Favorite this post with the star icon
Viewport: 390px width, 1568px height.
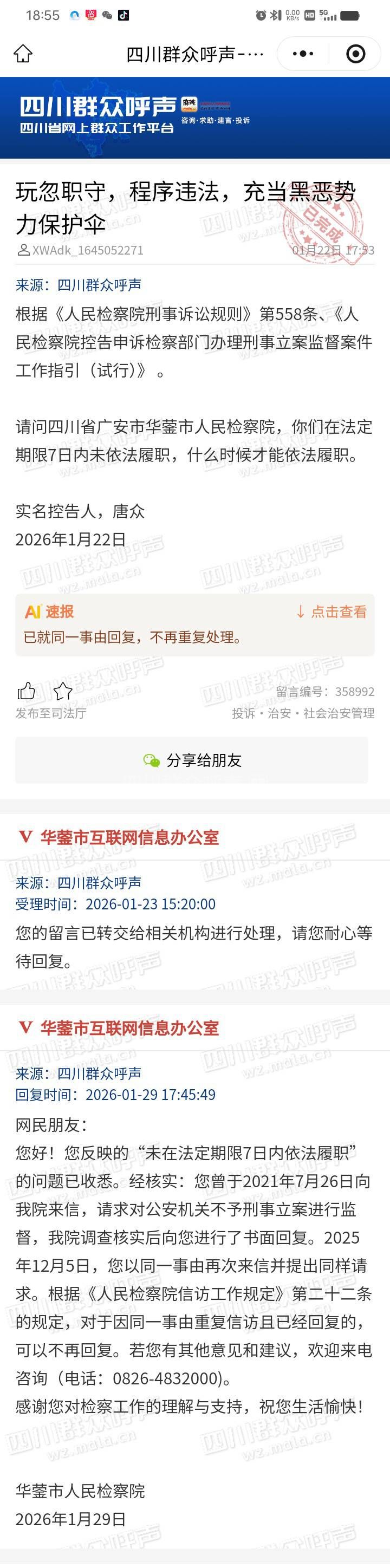coord(63,691)
